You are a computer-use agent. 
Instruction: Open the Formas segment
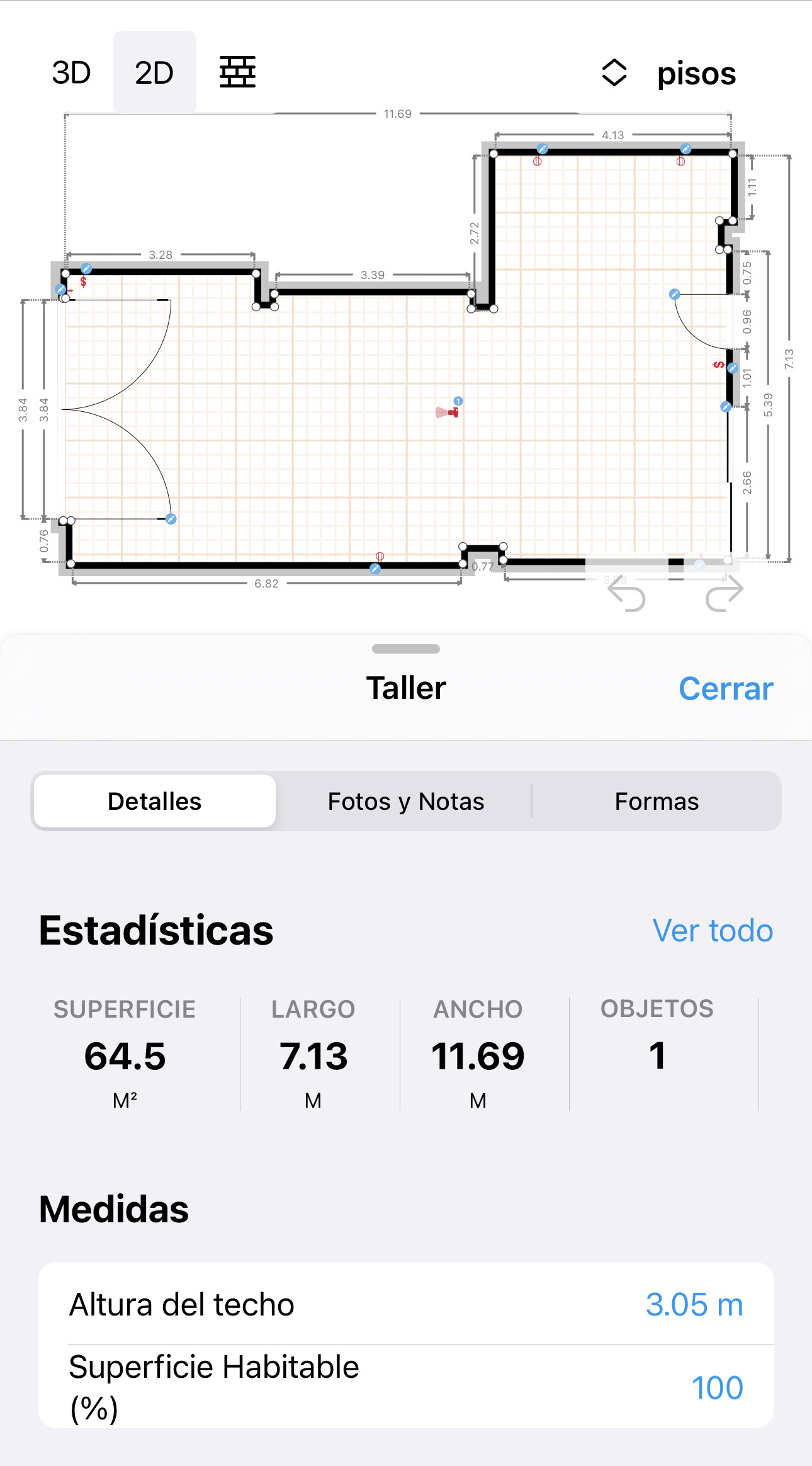coord(656,802)
